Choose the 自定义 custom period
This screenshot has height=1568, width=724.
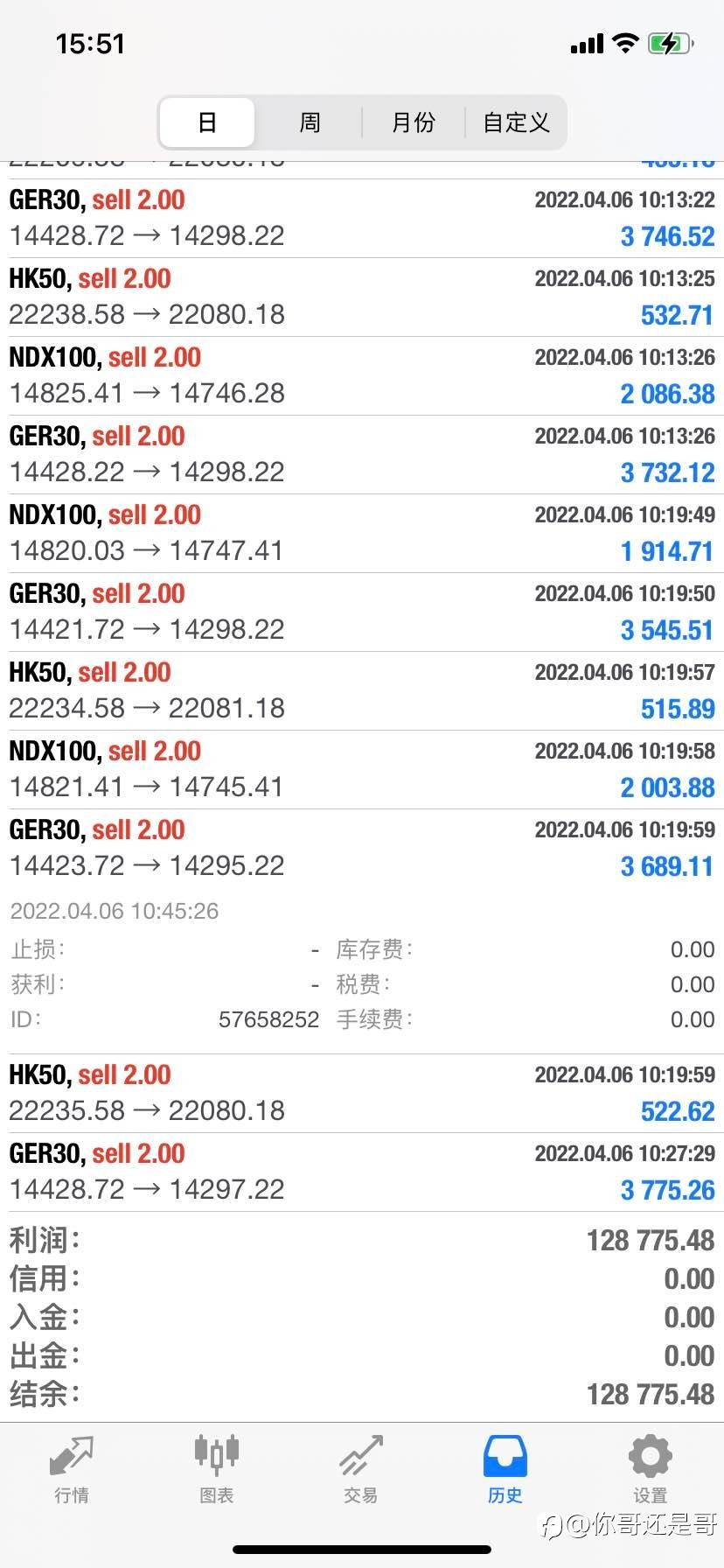(x=516, y=122)
